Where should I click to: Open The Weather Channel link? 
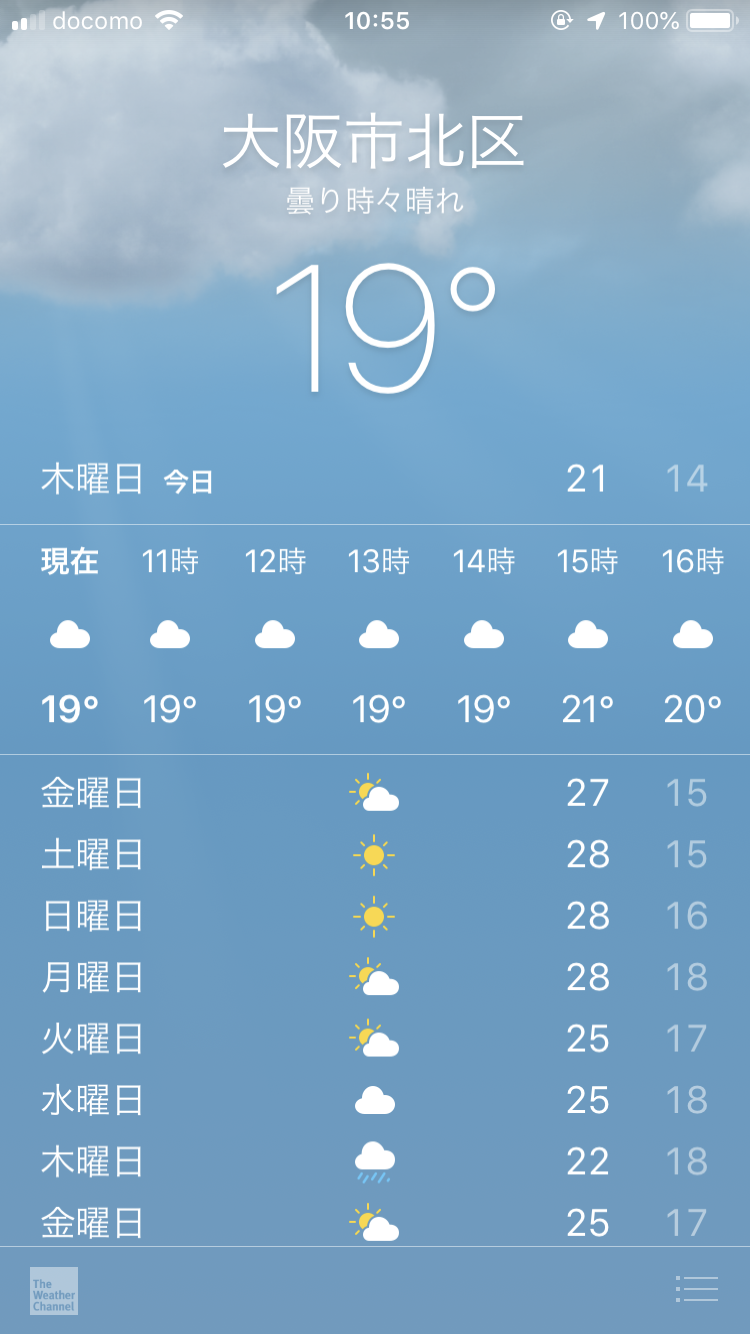click(54, 1291)
